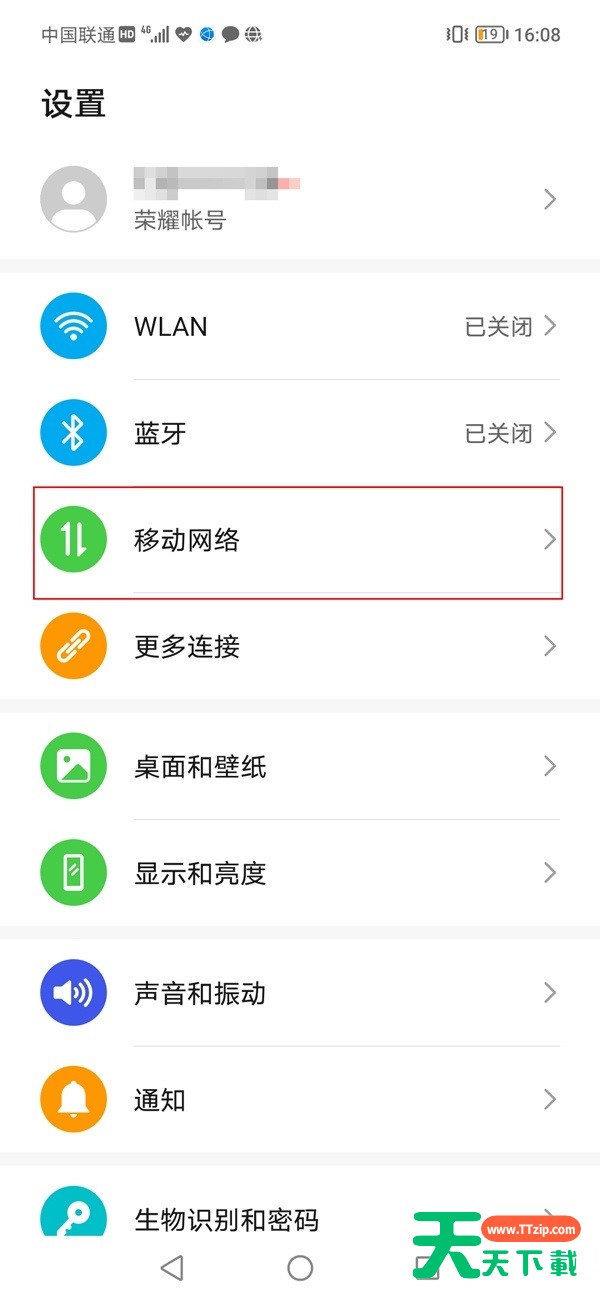This screenshot has width=600, height=1300.
Task: Open the 荣耀帐号 account row
Action: (x=300, y=200)
